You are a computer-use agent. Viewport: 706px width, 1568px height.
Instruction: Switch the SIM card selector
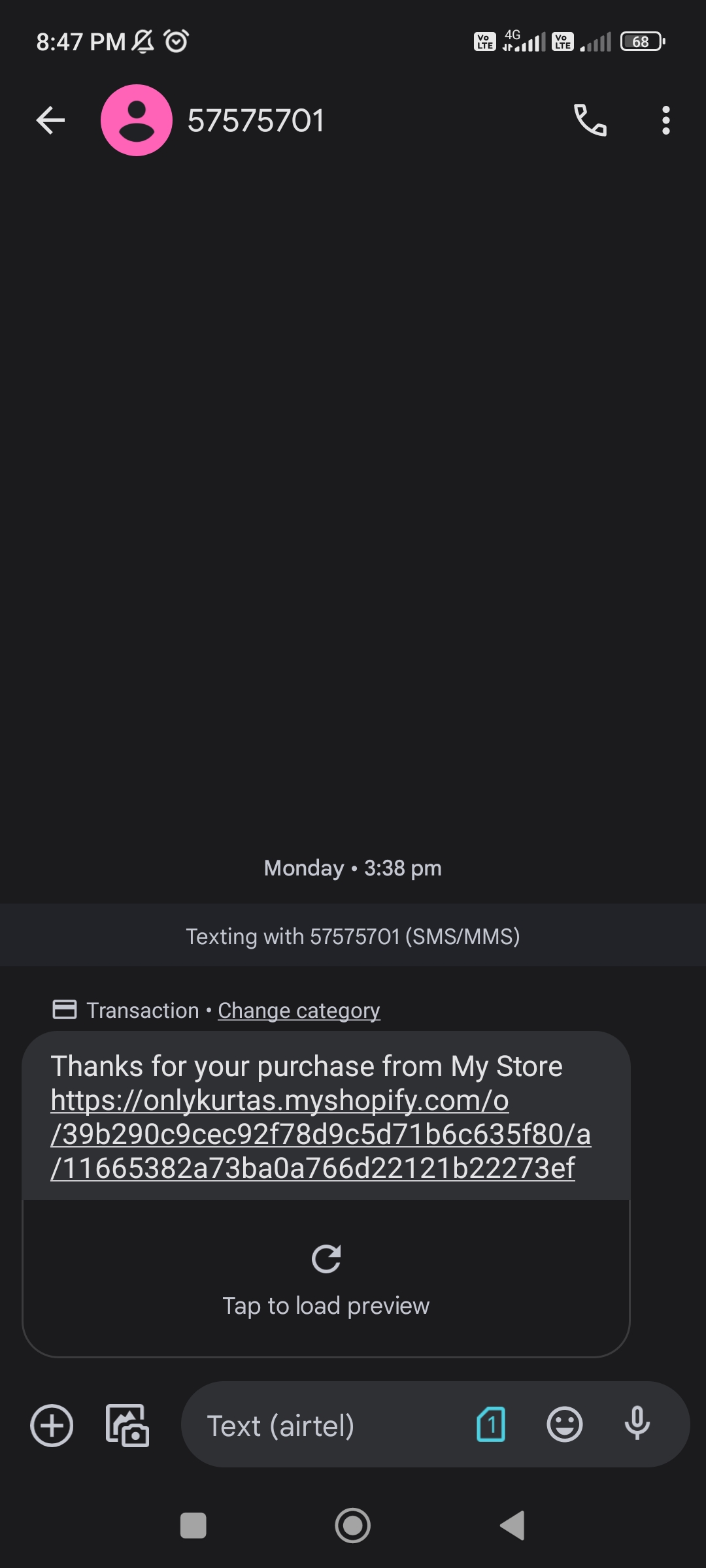click(491, 1425)
